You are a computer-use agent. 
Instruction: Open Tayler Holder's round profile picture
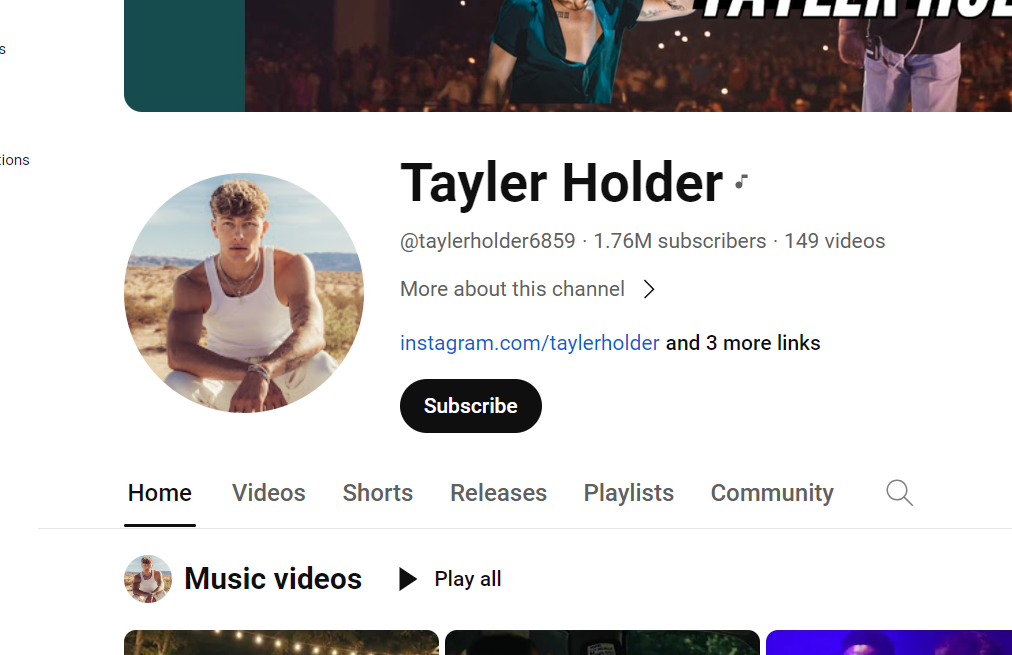point(244,293)
